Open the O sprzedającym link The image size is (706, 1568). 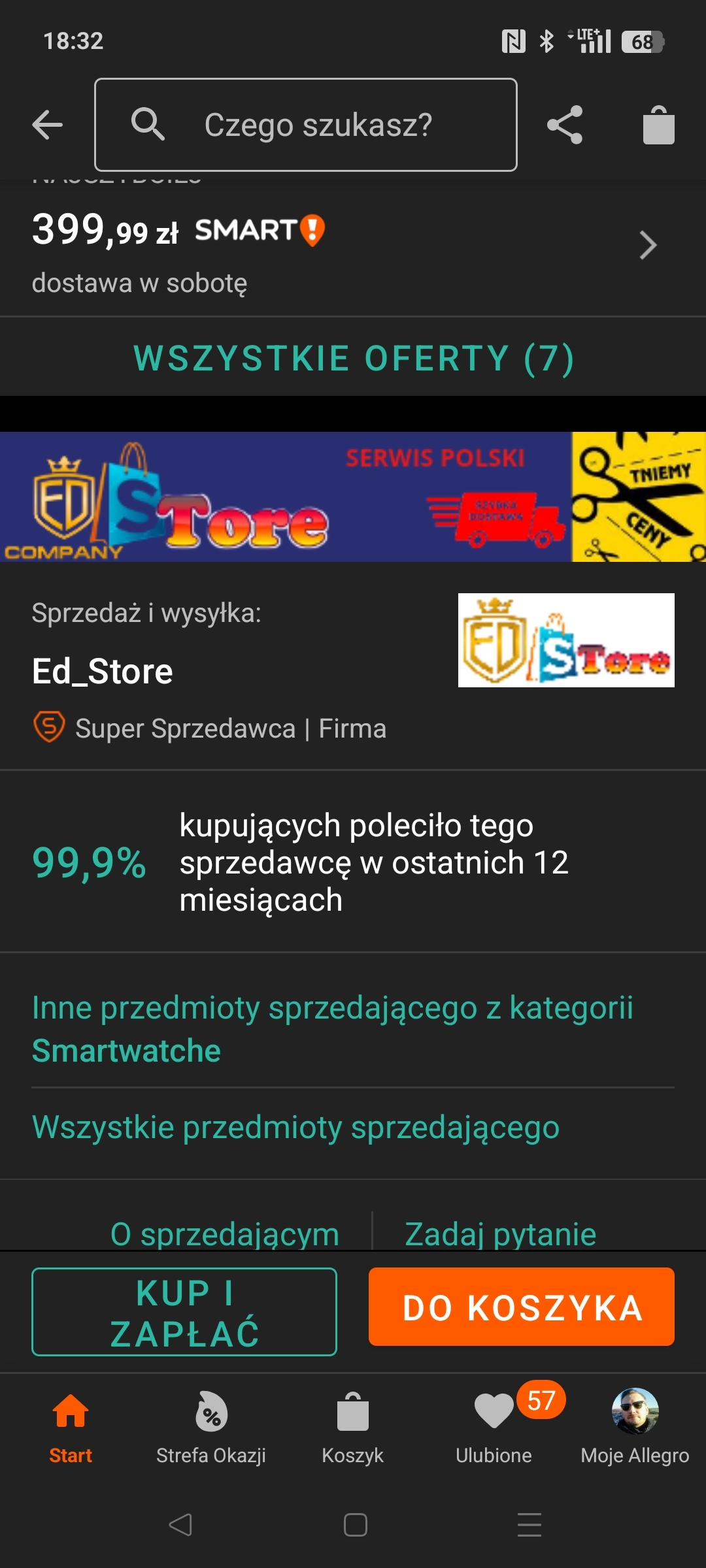[225, 1233]
